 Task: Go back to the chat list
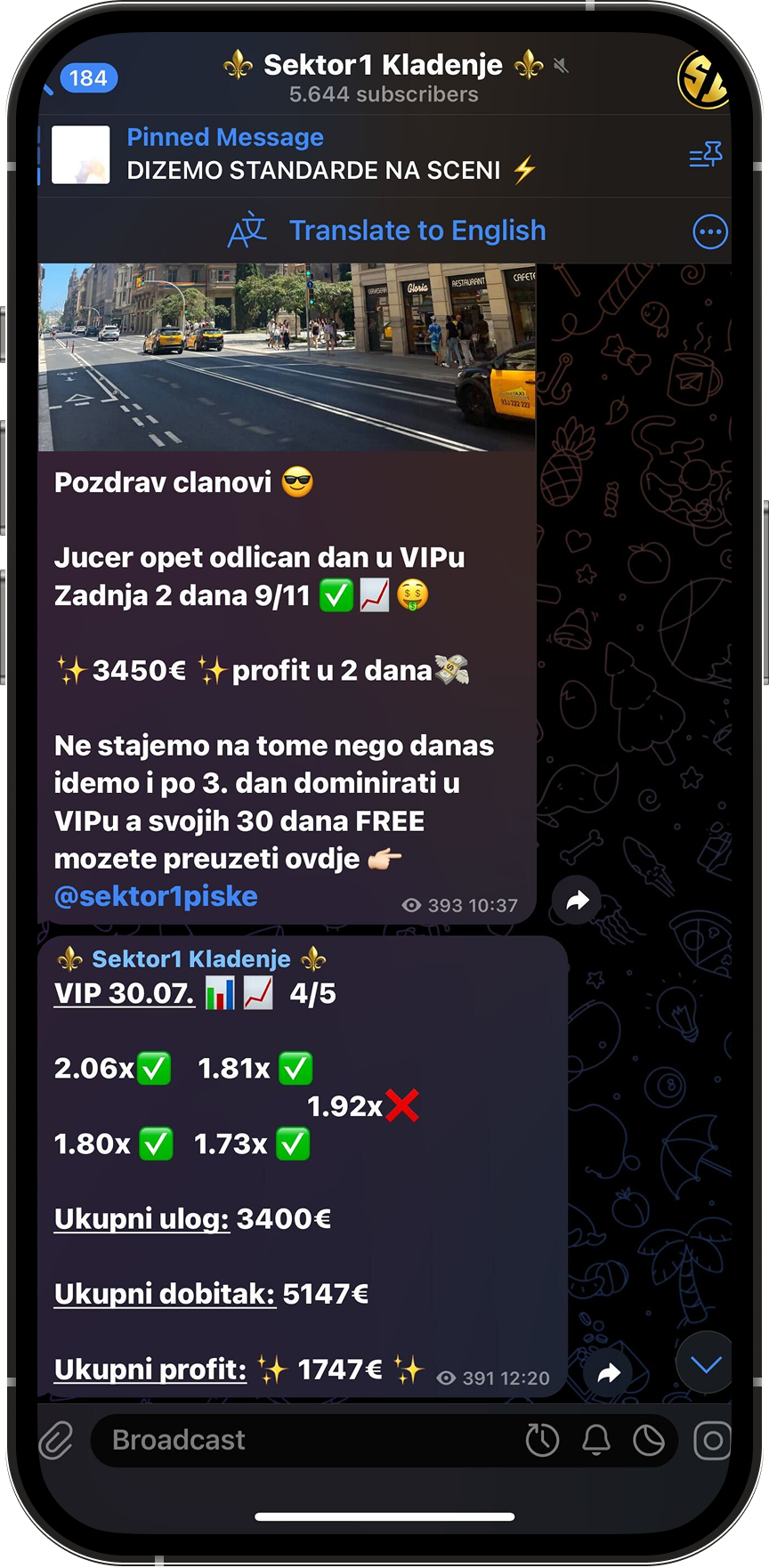click(x=82, y=78)
